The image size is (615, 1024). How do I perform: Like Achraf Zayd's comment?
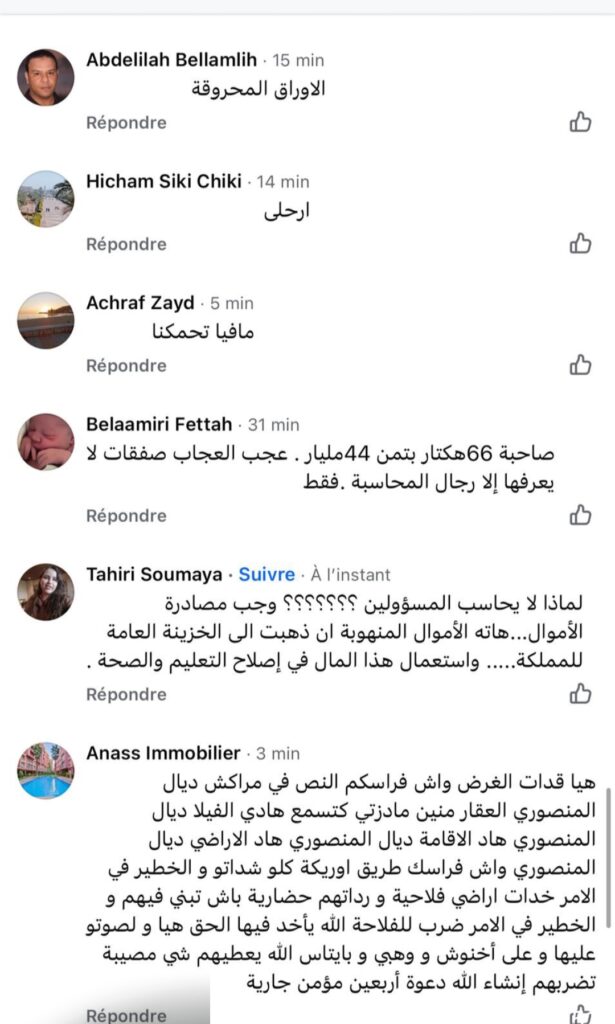[580, 365]
